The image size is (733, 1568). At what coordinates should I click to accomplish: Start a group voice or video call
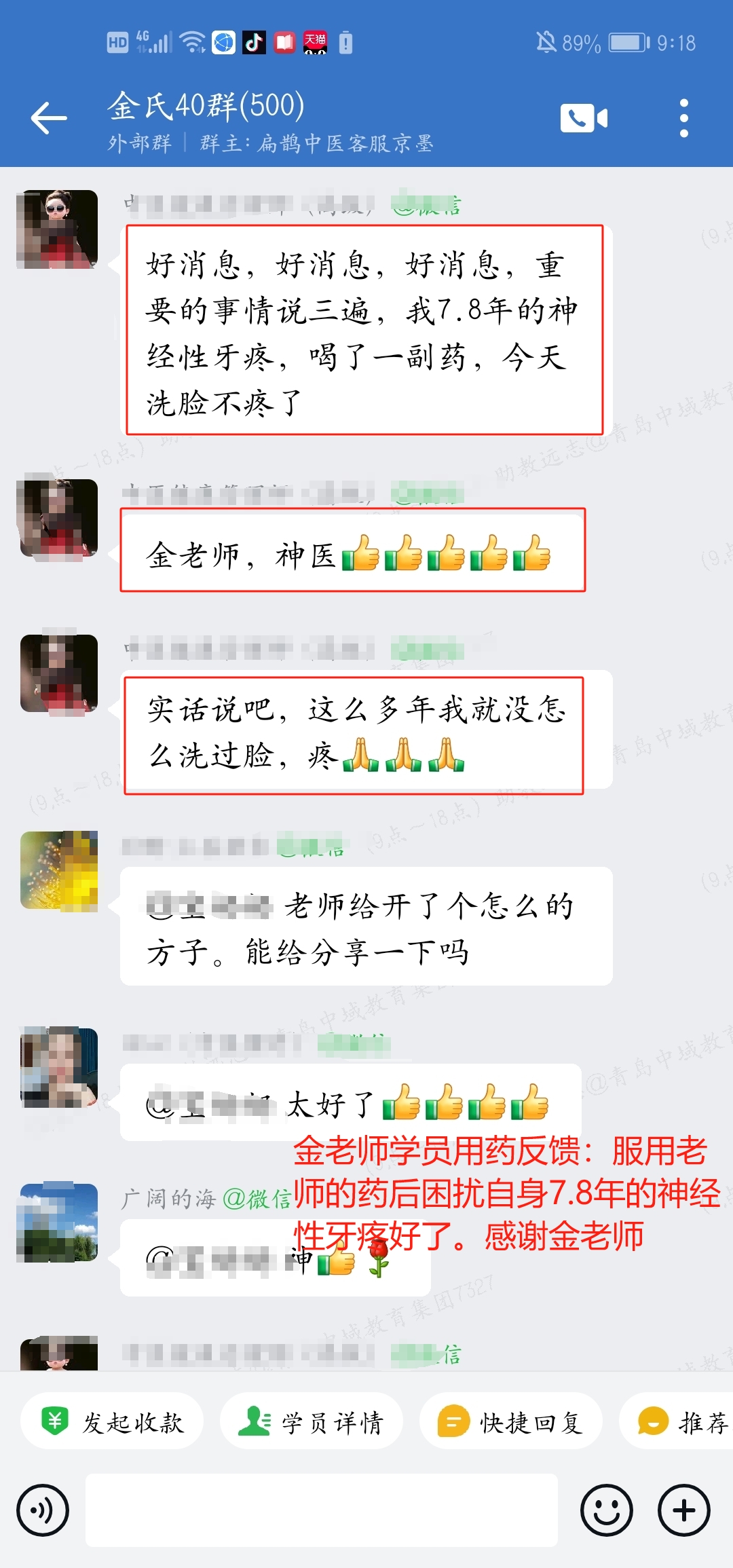coord(584,119)
